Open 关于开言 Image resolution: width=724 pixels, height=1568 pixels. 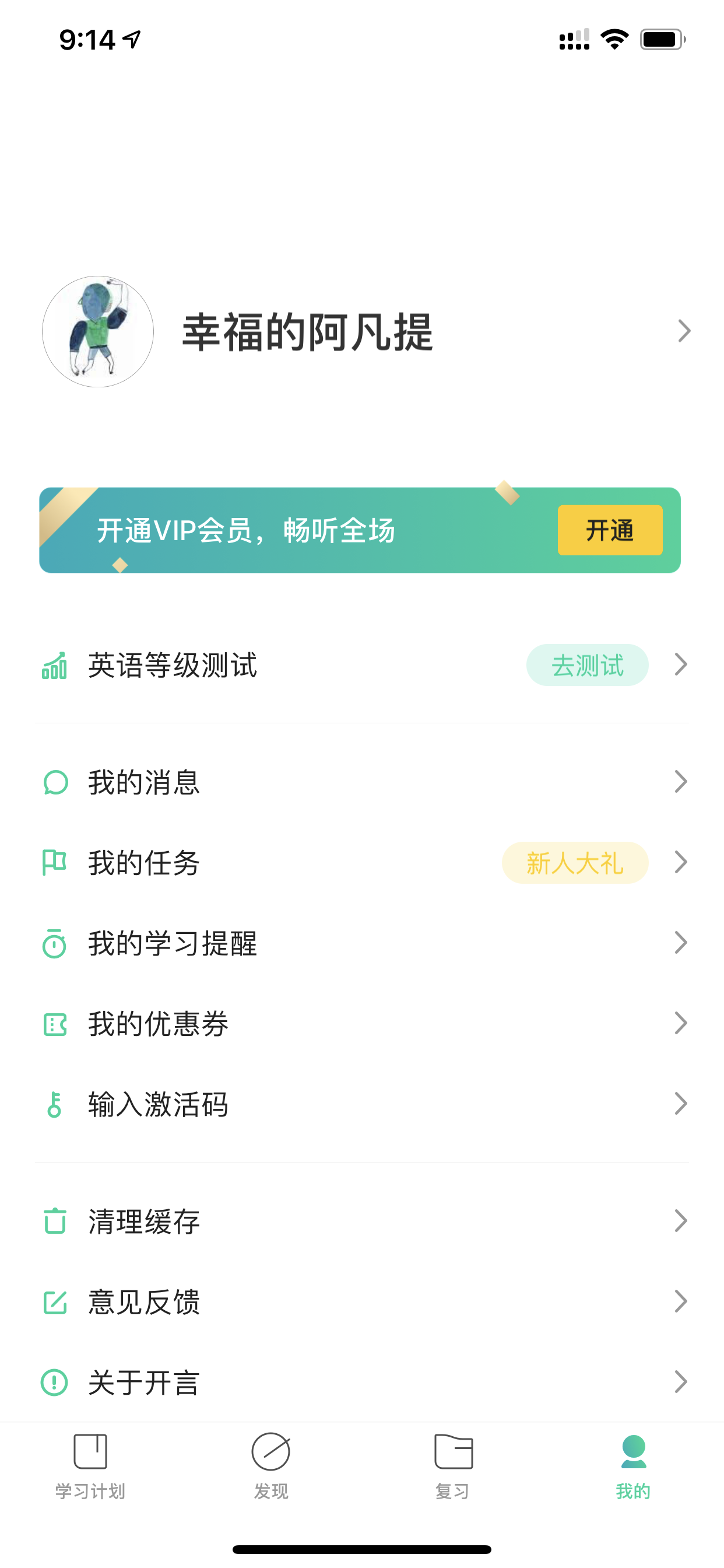pyautogui.click(x=362, y=1382)
